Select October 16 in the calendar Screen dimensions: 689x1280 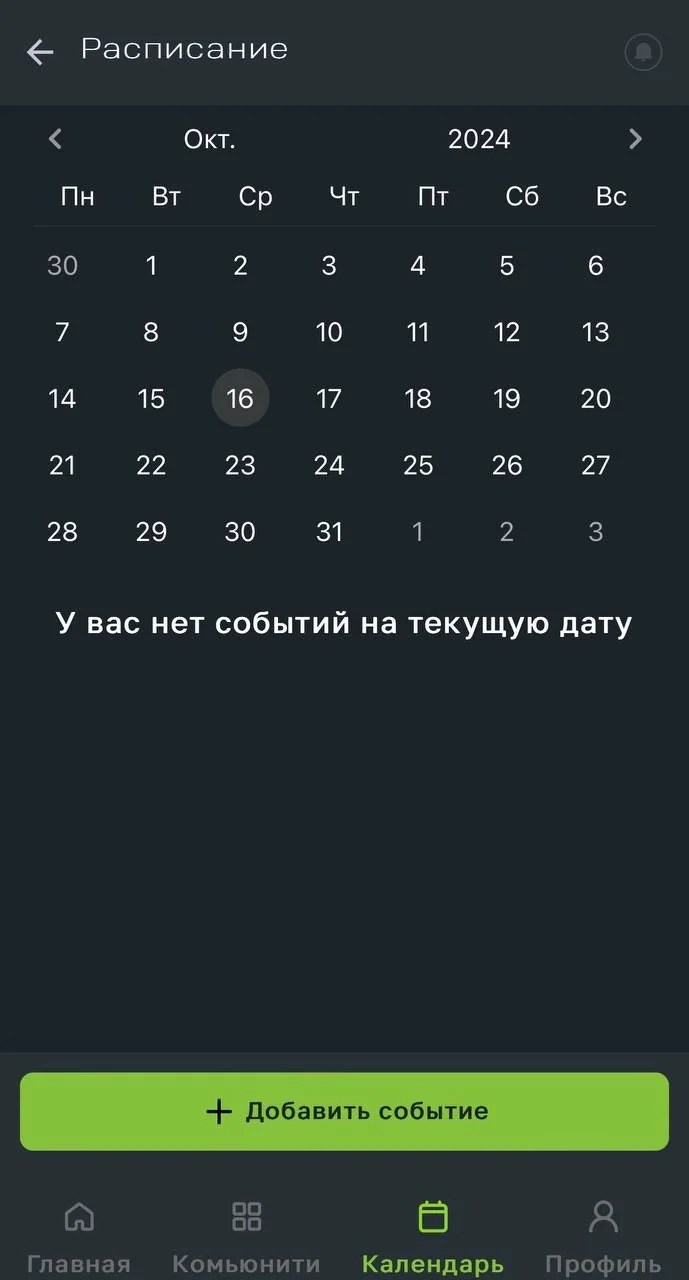[x=240, y=398]
